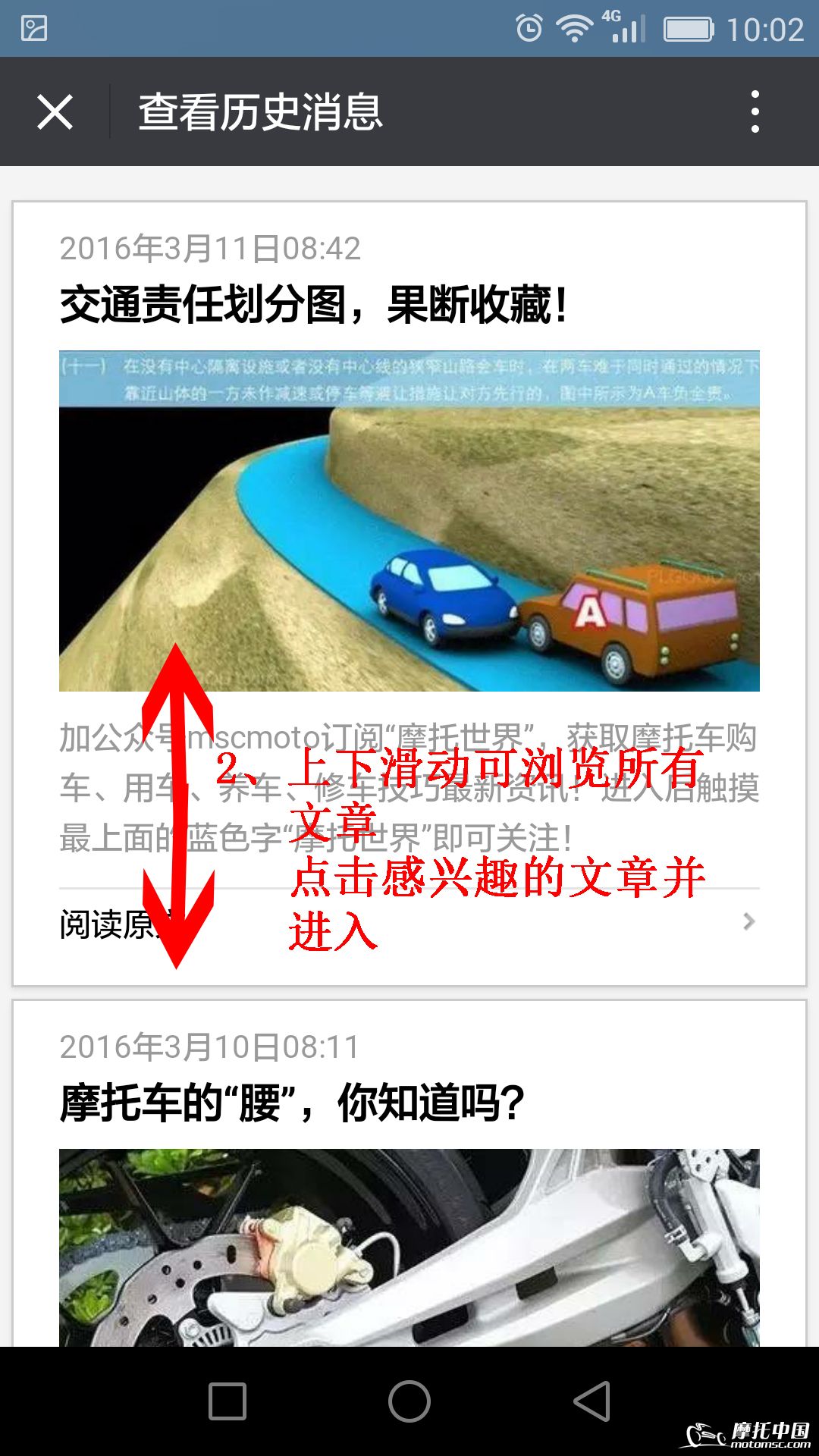Open the three-dot overflow menu
Viewport: 819px width, 1456px height.
(x=755, y=112)
